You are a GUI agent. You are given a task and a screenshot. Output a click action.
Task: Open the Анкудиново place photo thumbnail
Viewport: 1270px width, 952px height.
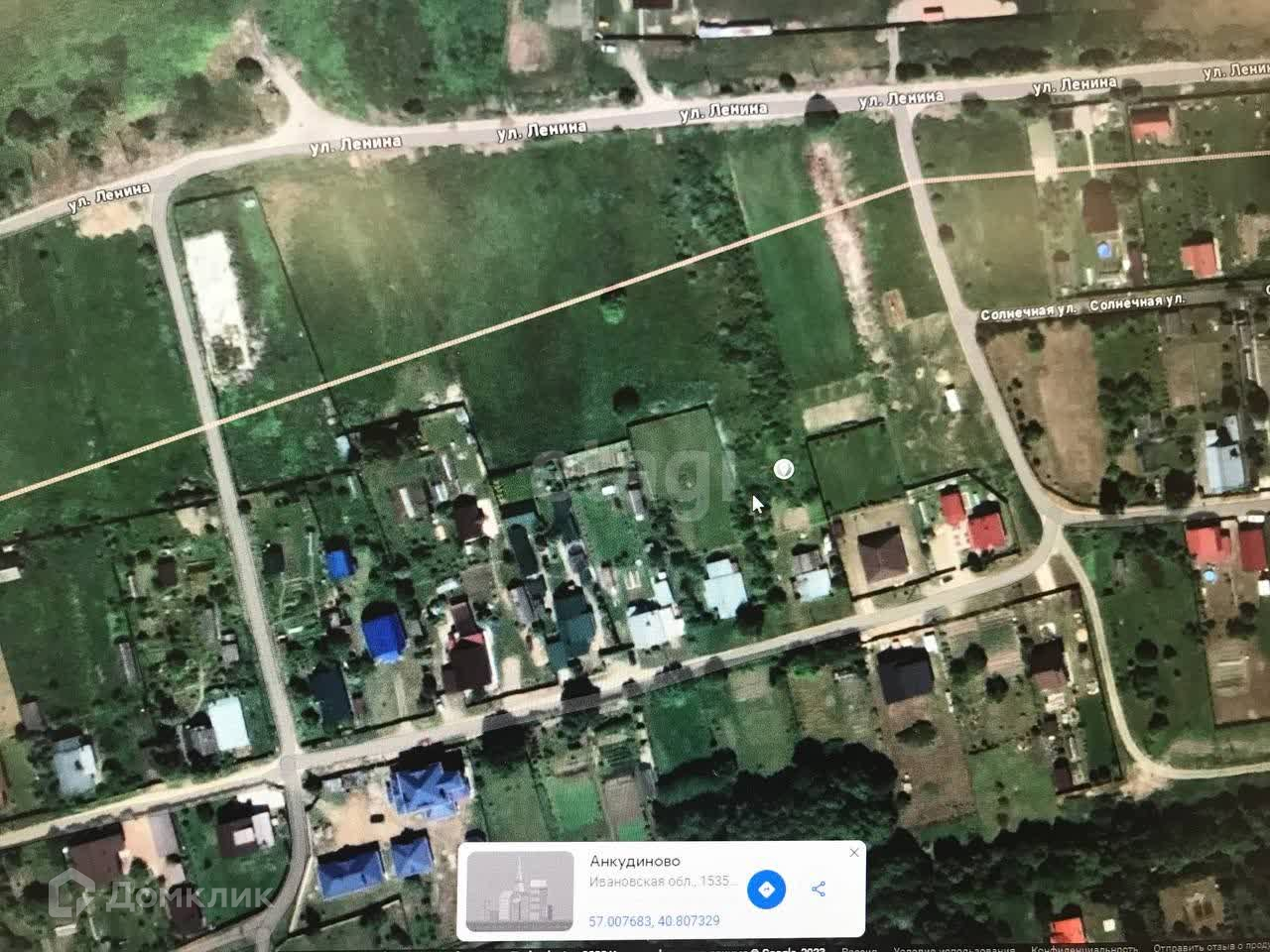(520, 891)
